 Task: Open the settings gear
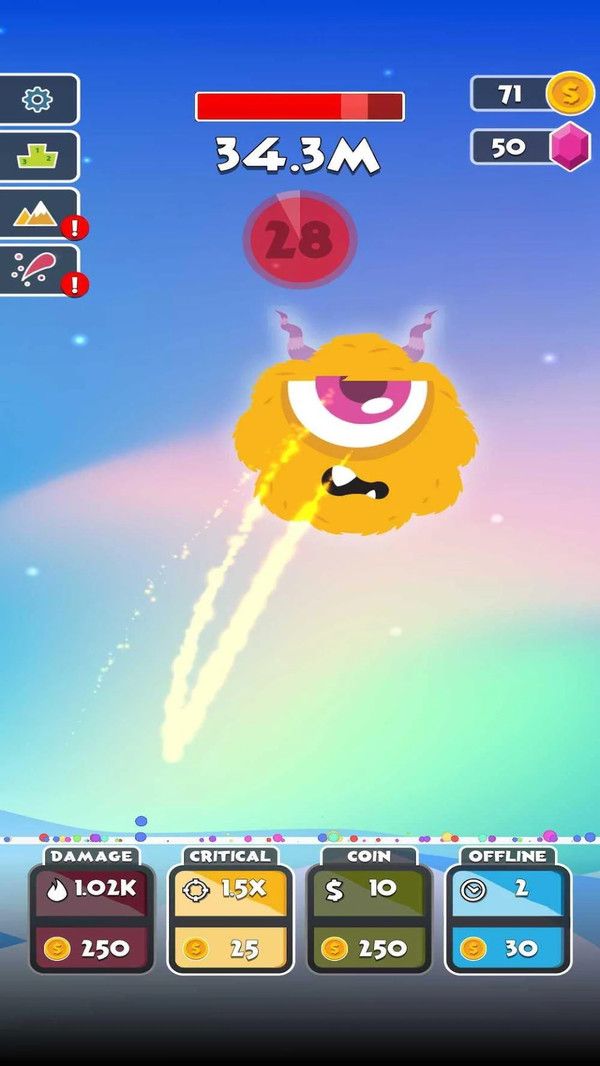coord(37,99)
